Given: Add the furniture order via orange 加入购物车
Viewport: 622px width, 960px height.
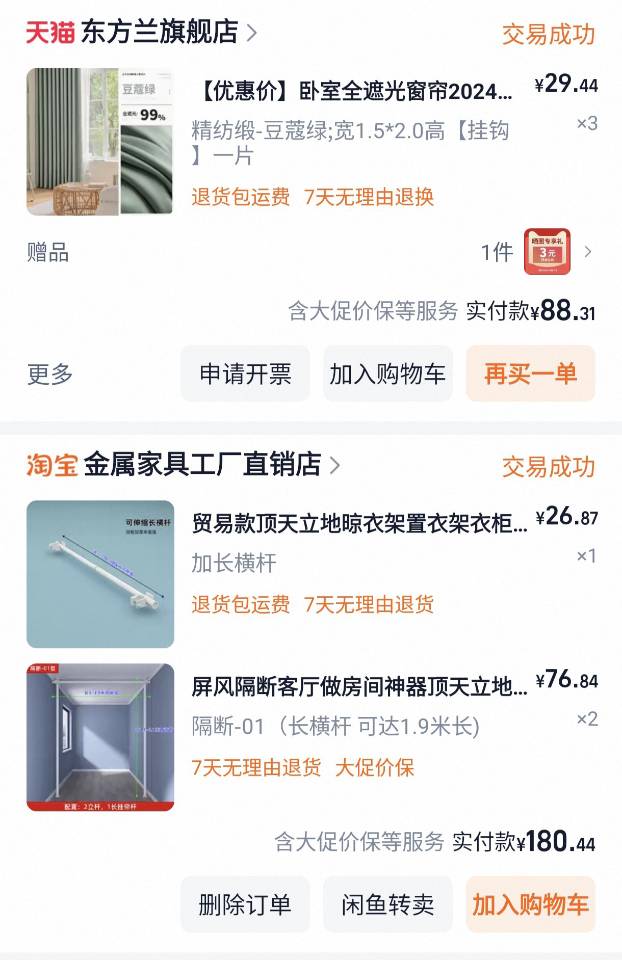Looking at the screenshot, I should [530, 905].
